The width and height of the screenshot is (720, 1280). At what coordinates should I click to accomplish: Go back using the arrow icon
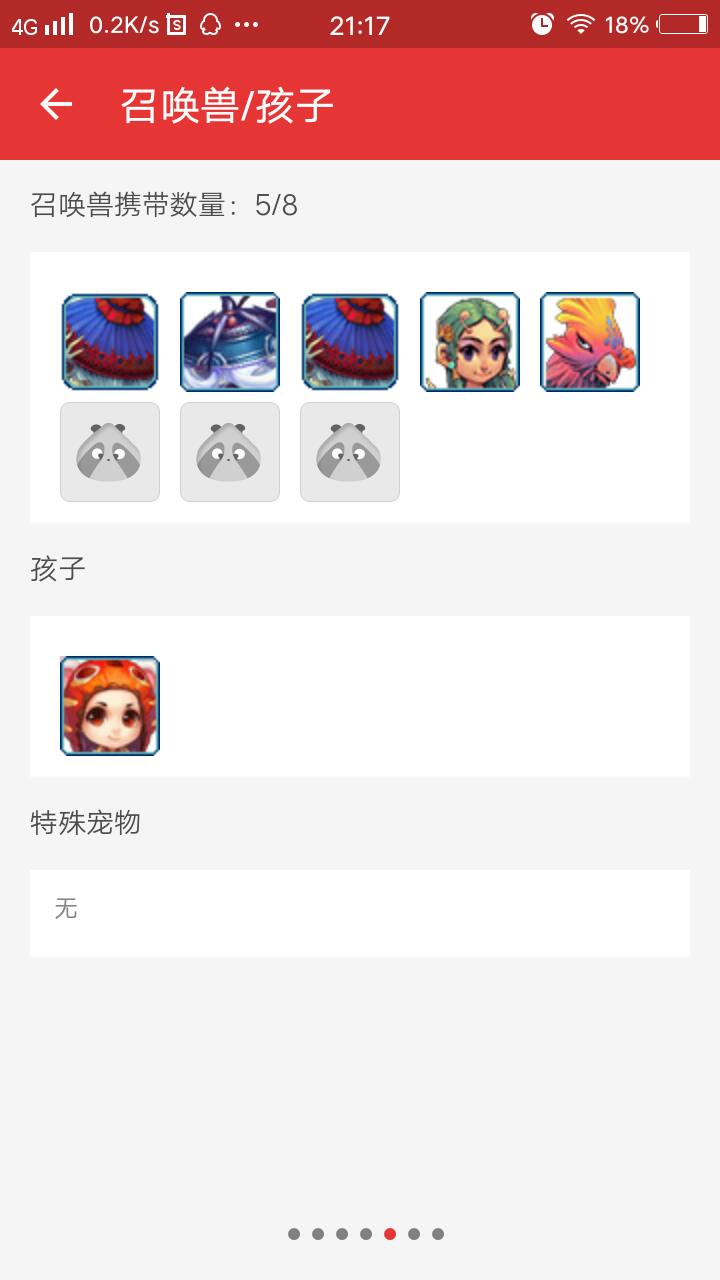click(x=56, y=104)
